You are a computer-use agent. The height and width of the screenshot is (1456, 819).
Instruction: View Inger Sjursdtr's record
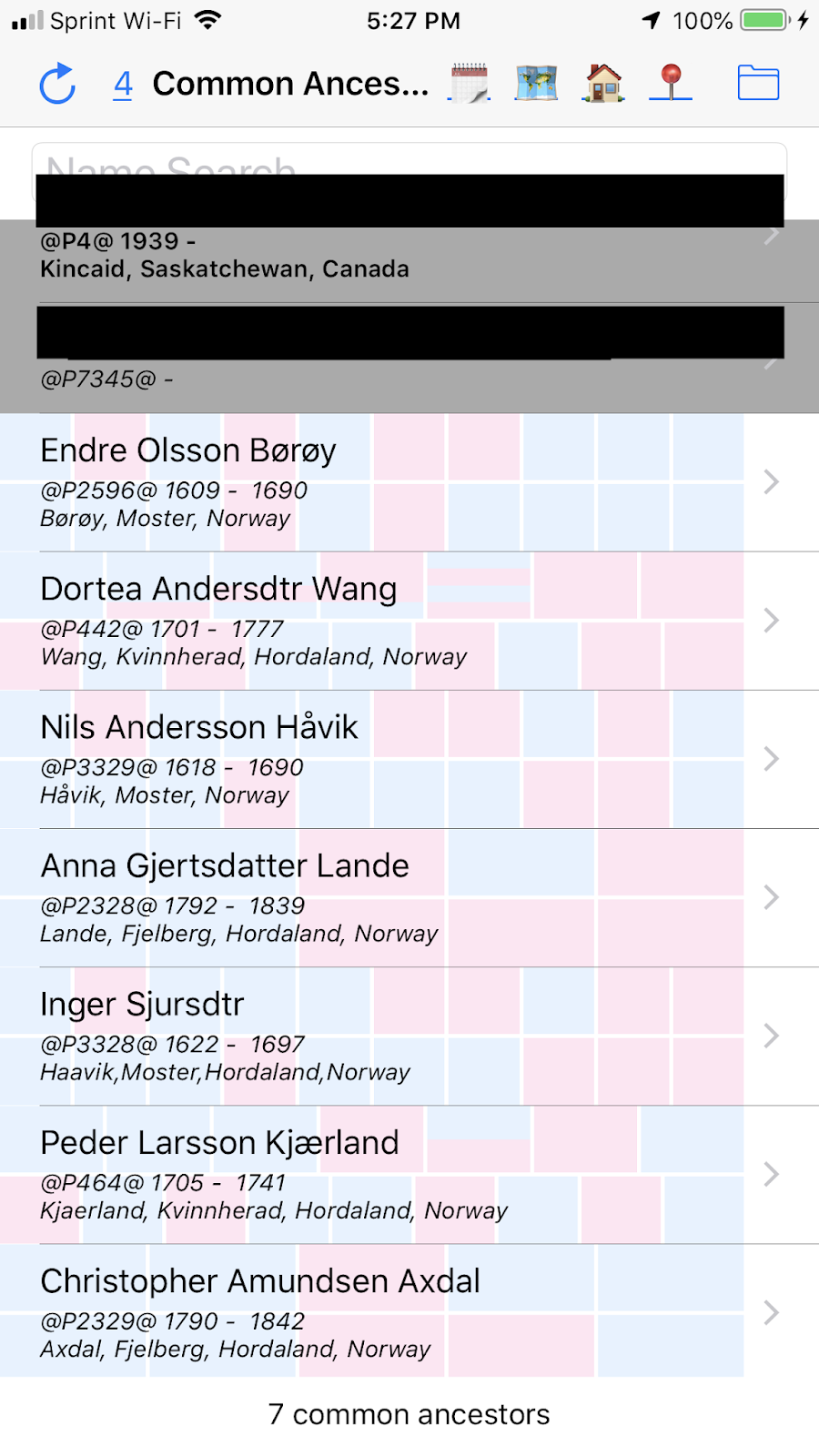[x=409, y=1036]
